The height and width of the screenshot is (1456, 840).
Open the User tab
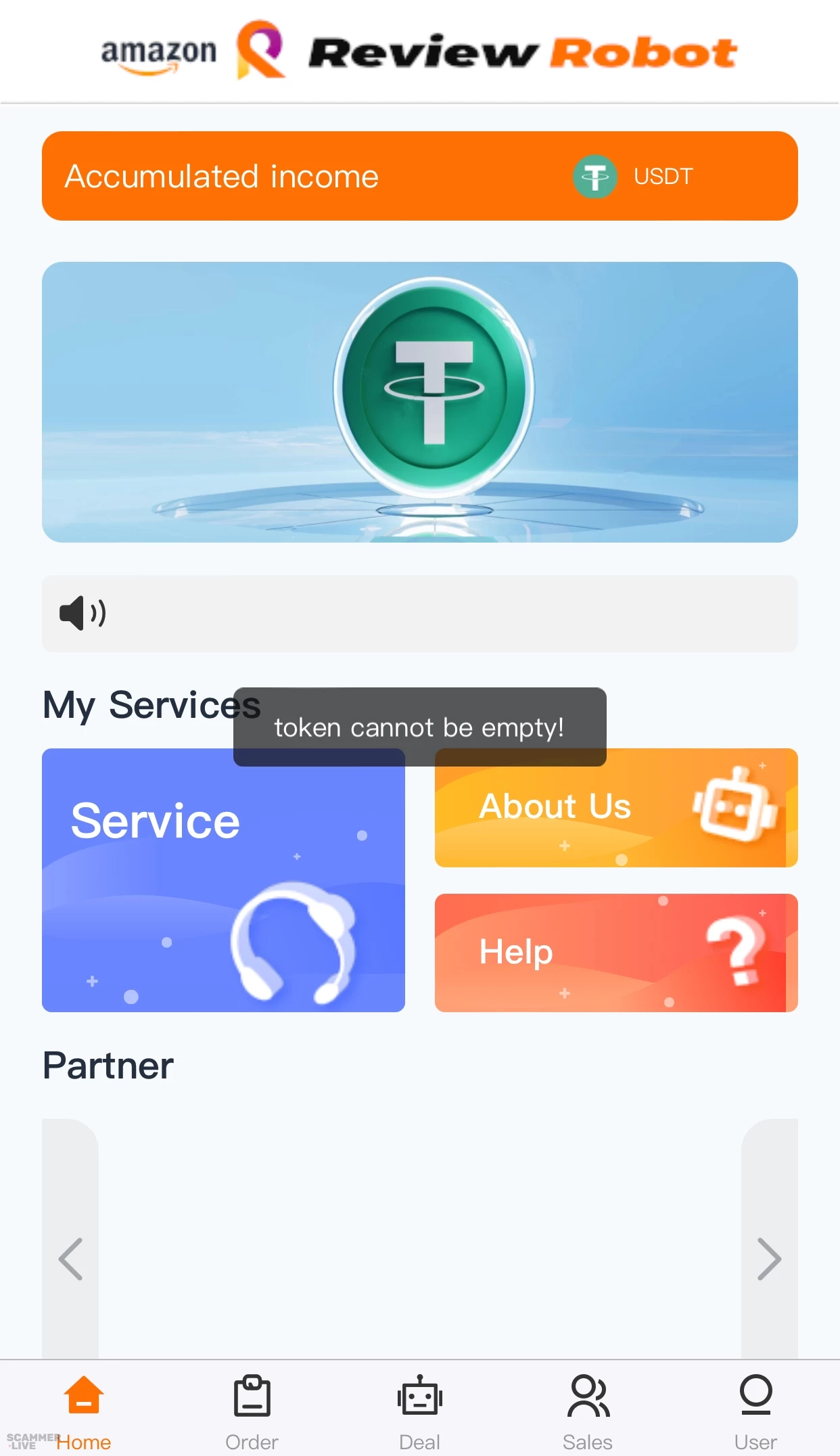tap(755, 1411)
